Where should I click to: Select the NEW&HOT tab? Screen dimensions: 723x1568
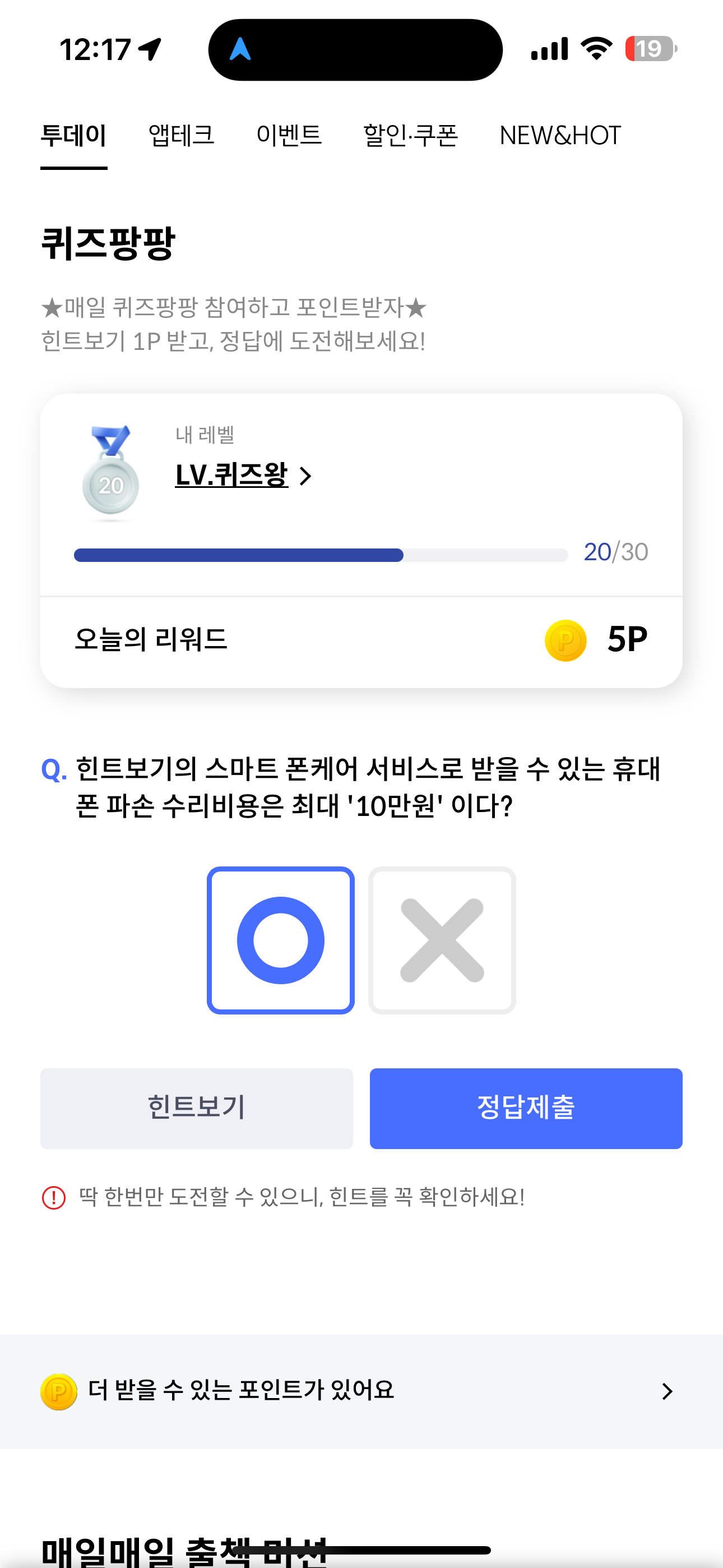pyautogui.click(x=560, y=135)
